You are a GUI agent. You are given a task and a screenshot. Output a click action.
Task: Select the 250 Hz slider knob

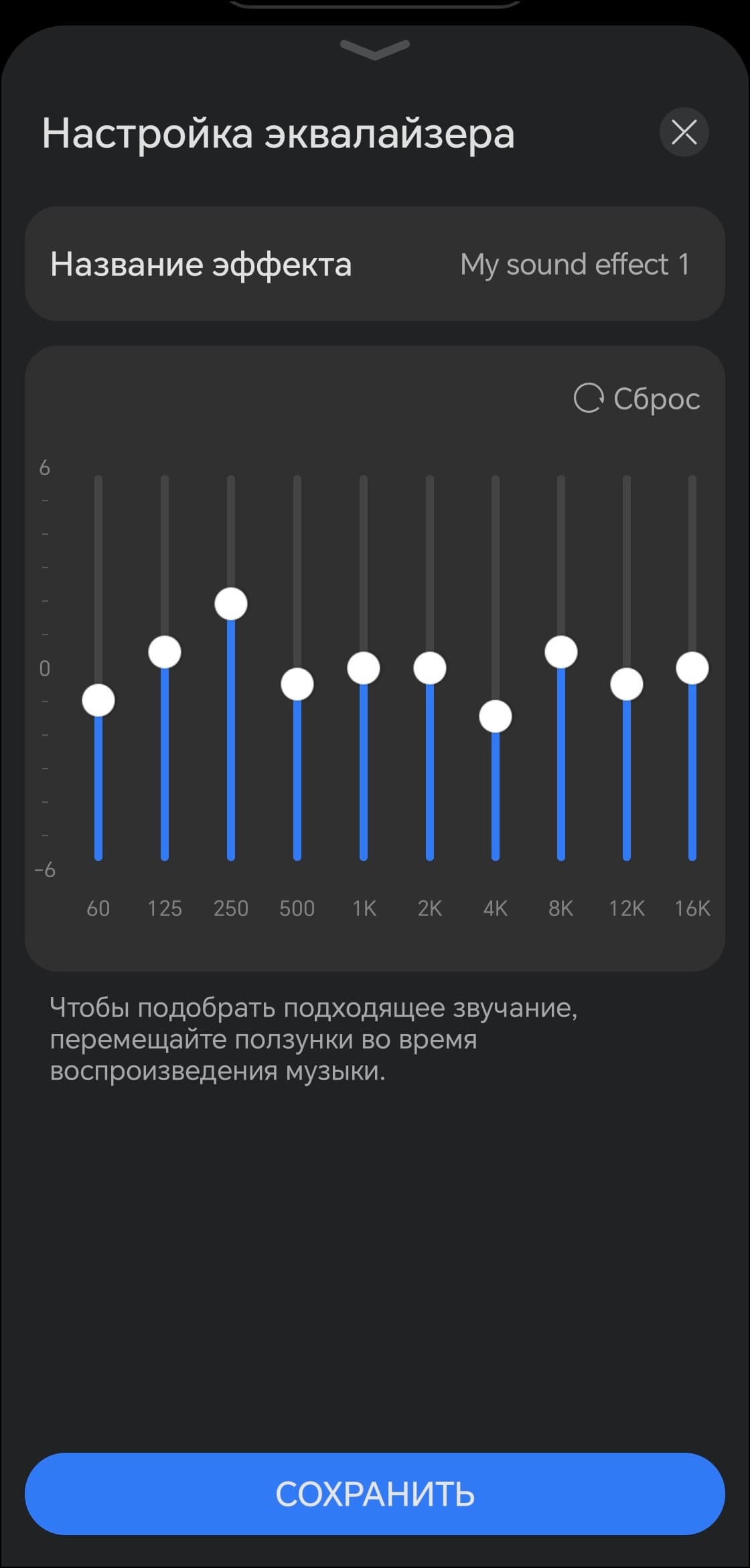[x=231, y=604]
